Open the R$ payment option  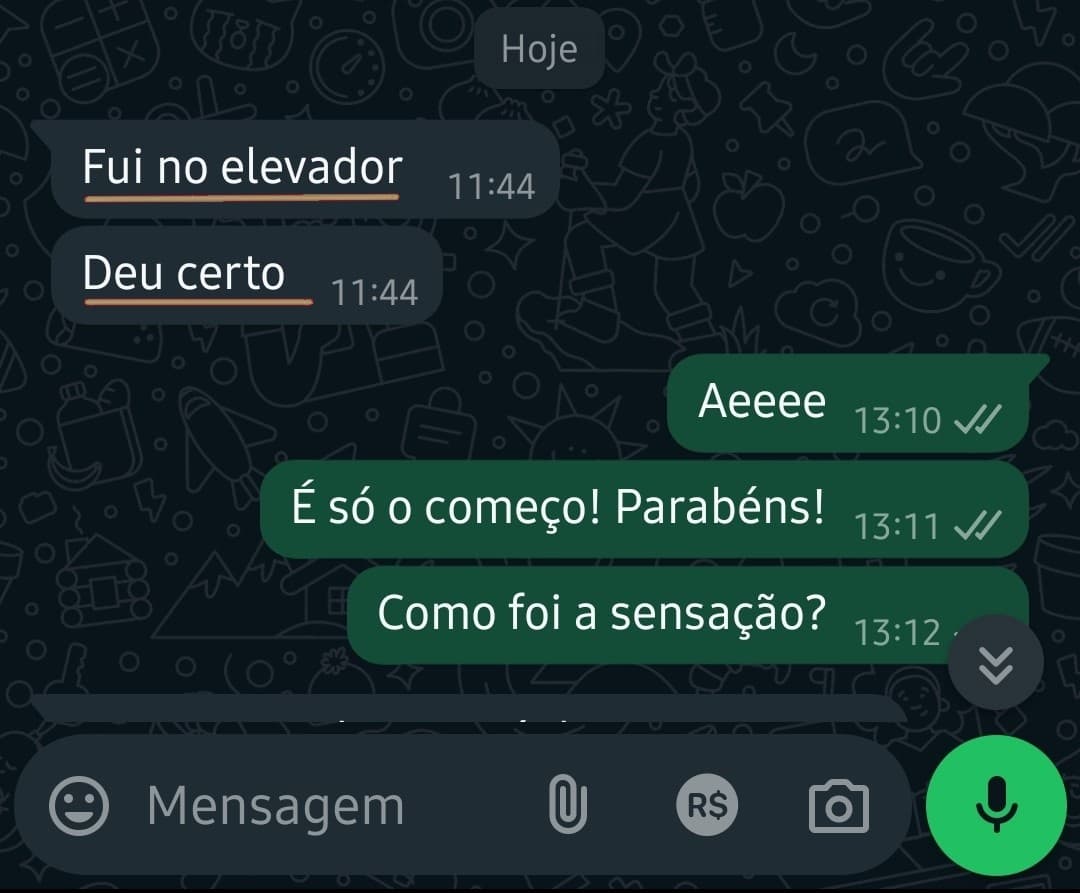point(707,805)
